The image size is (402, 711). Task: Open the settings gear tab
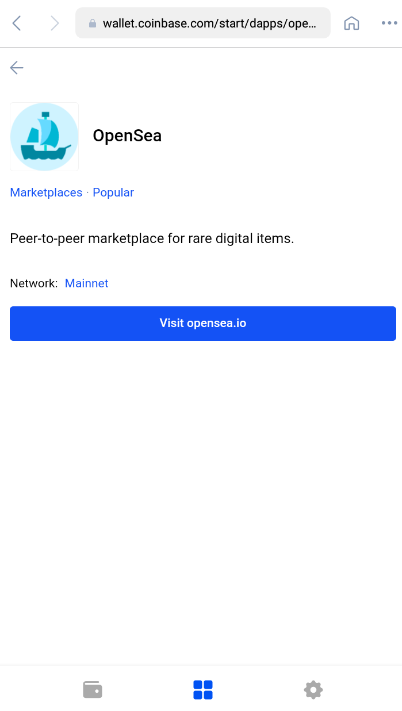pyautogui.click(x=313, y=690)
